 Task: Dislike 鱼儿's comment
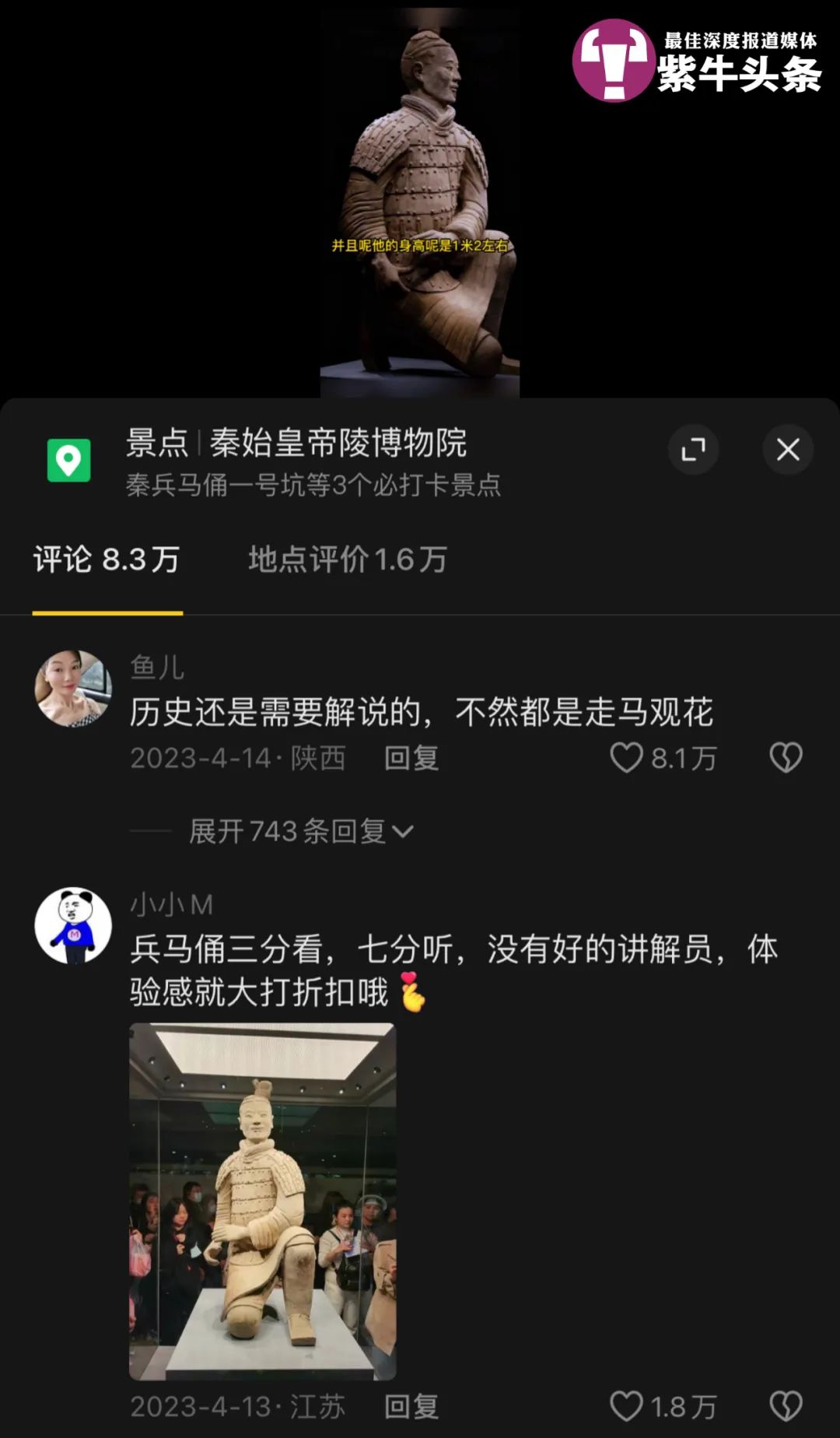pos(786,757)
